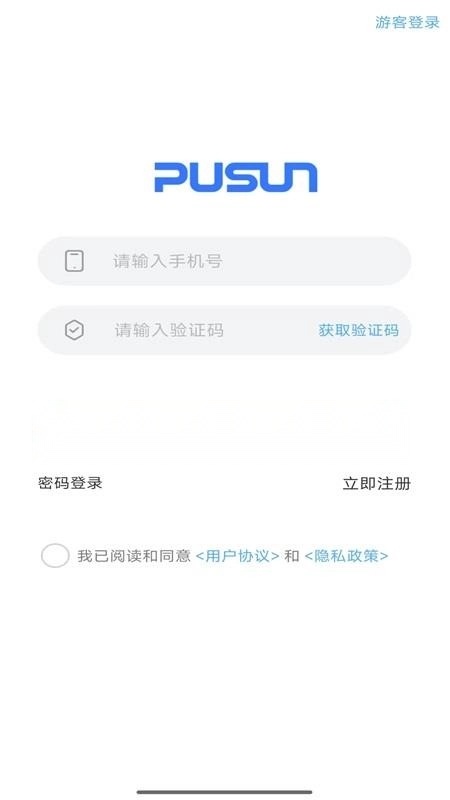450x800 pixels.
Task: Tap 获取验证码 to request a code
Action: coord(359,330)
